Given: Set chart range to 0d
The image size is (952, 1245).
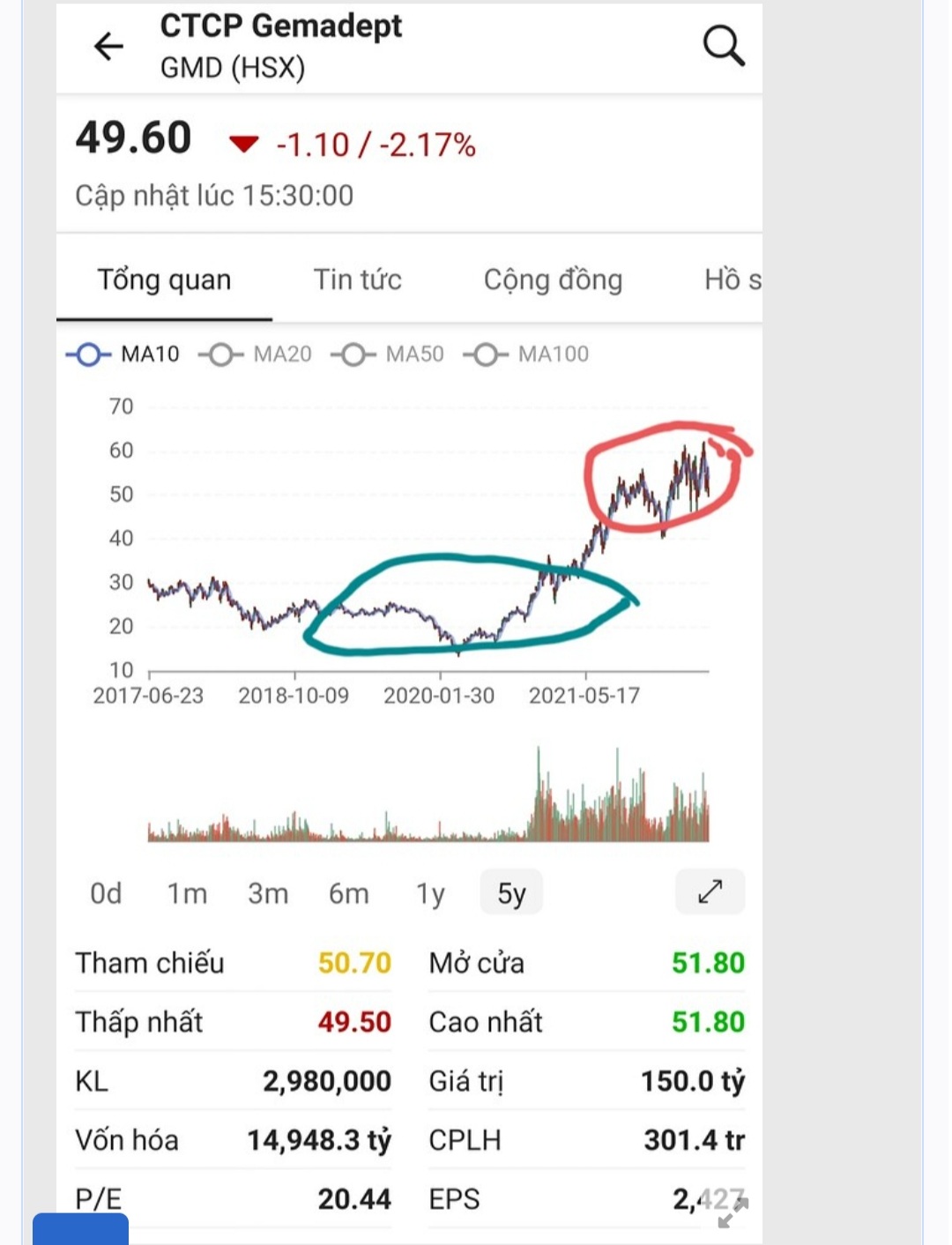Looking at the screenshot, I should point(106,893).
